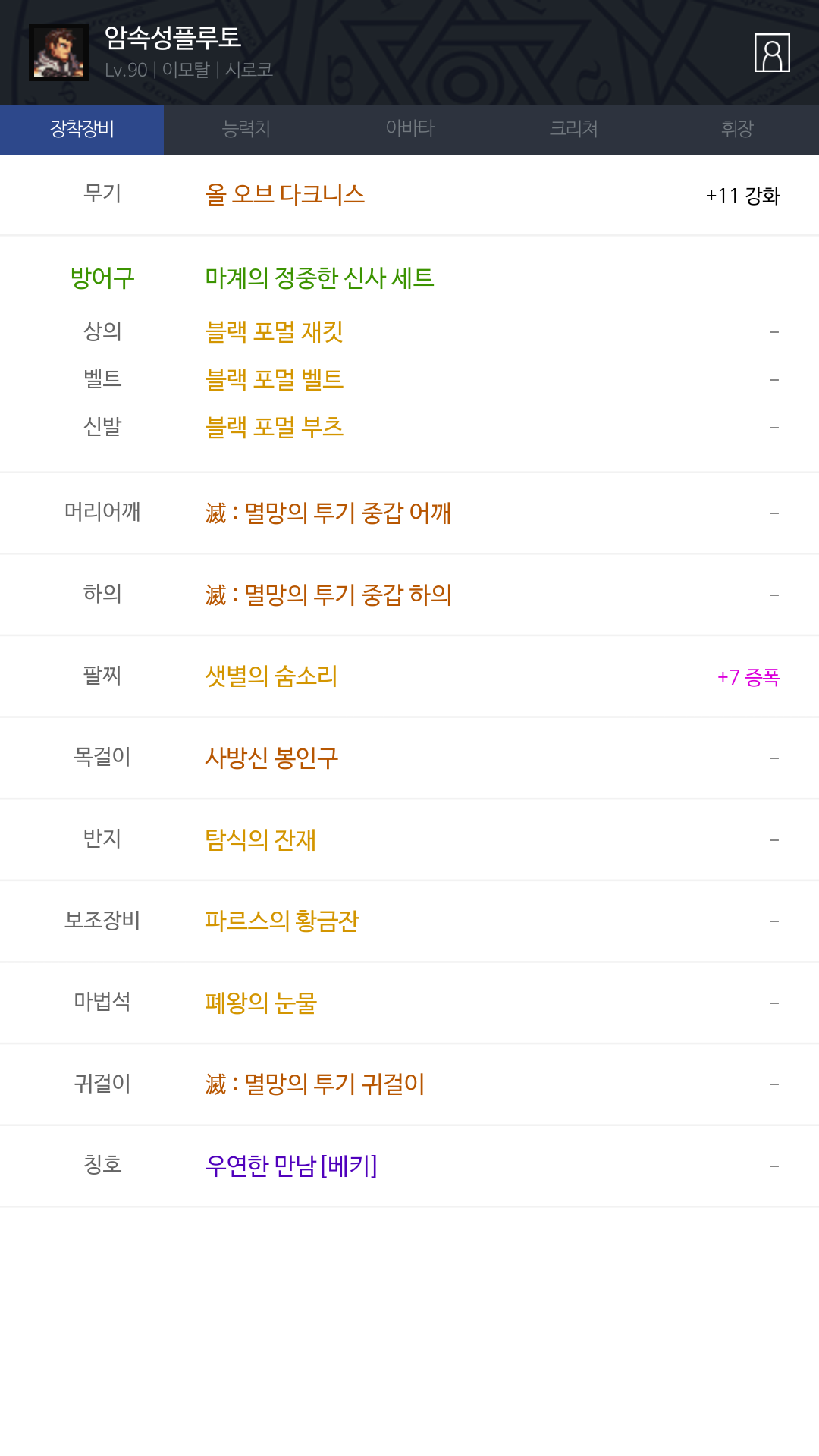The width and height of the screenshot is (819, 1456).
Task: Open the 크리쳐 tab
Action: (573, 130)
